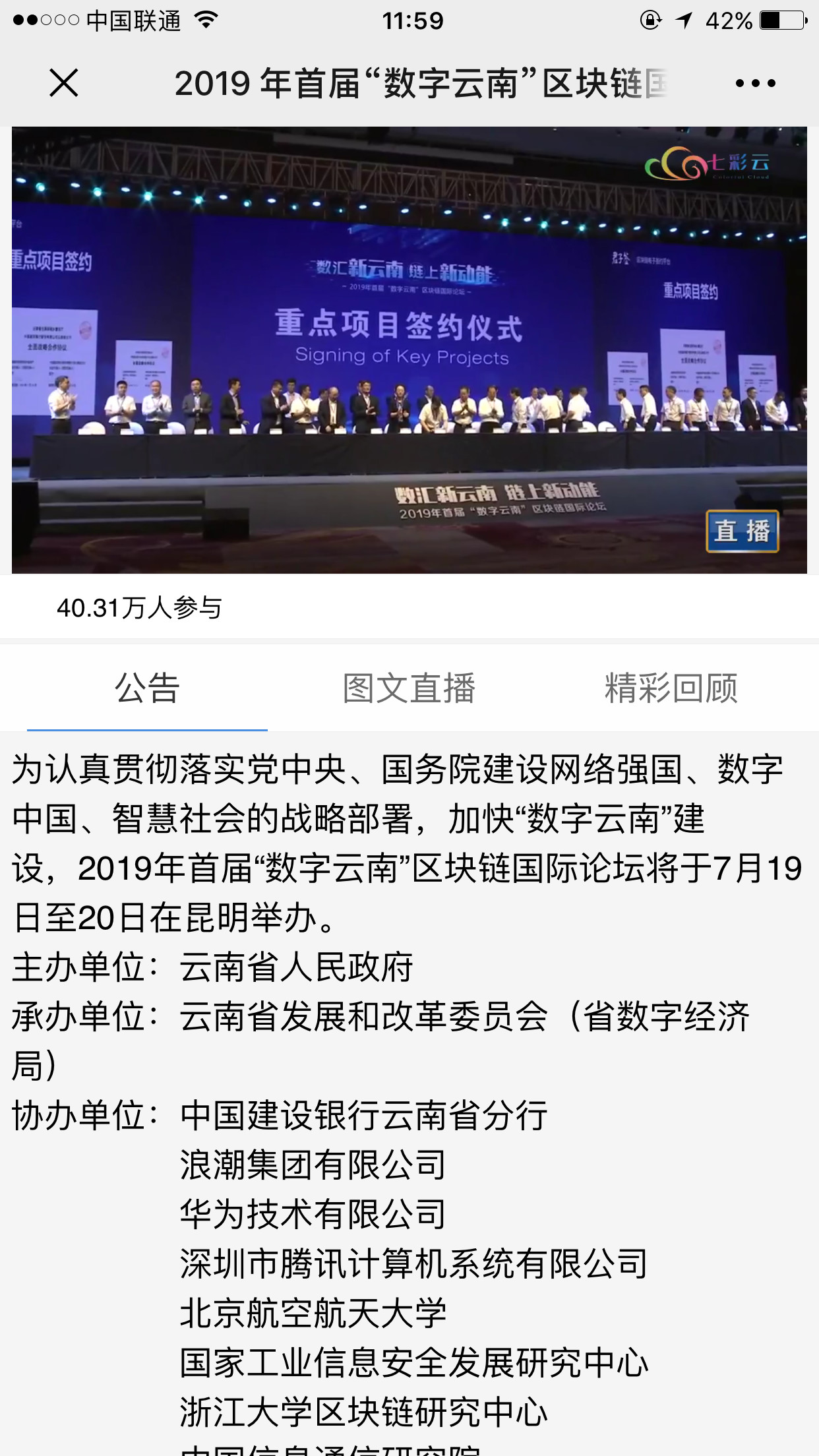819x1456 pixels.
Task: Select the 公告 tab
Action: coord(147,688)
